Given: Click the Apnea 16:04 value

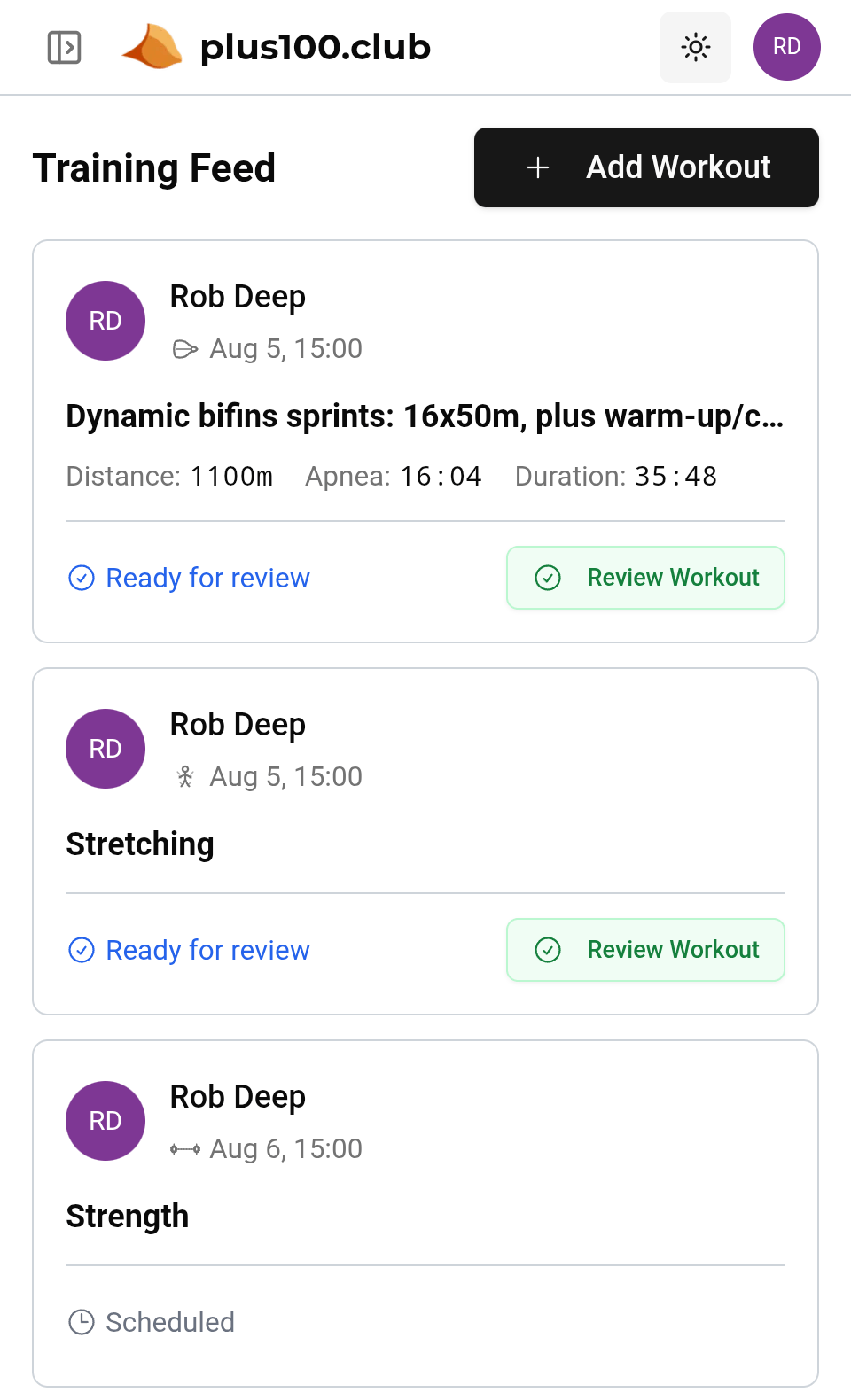Looking at the screenshot, I should point(442,476).
